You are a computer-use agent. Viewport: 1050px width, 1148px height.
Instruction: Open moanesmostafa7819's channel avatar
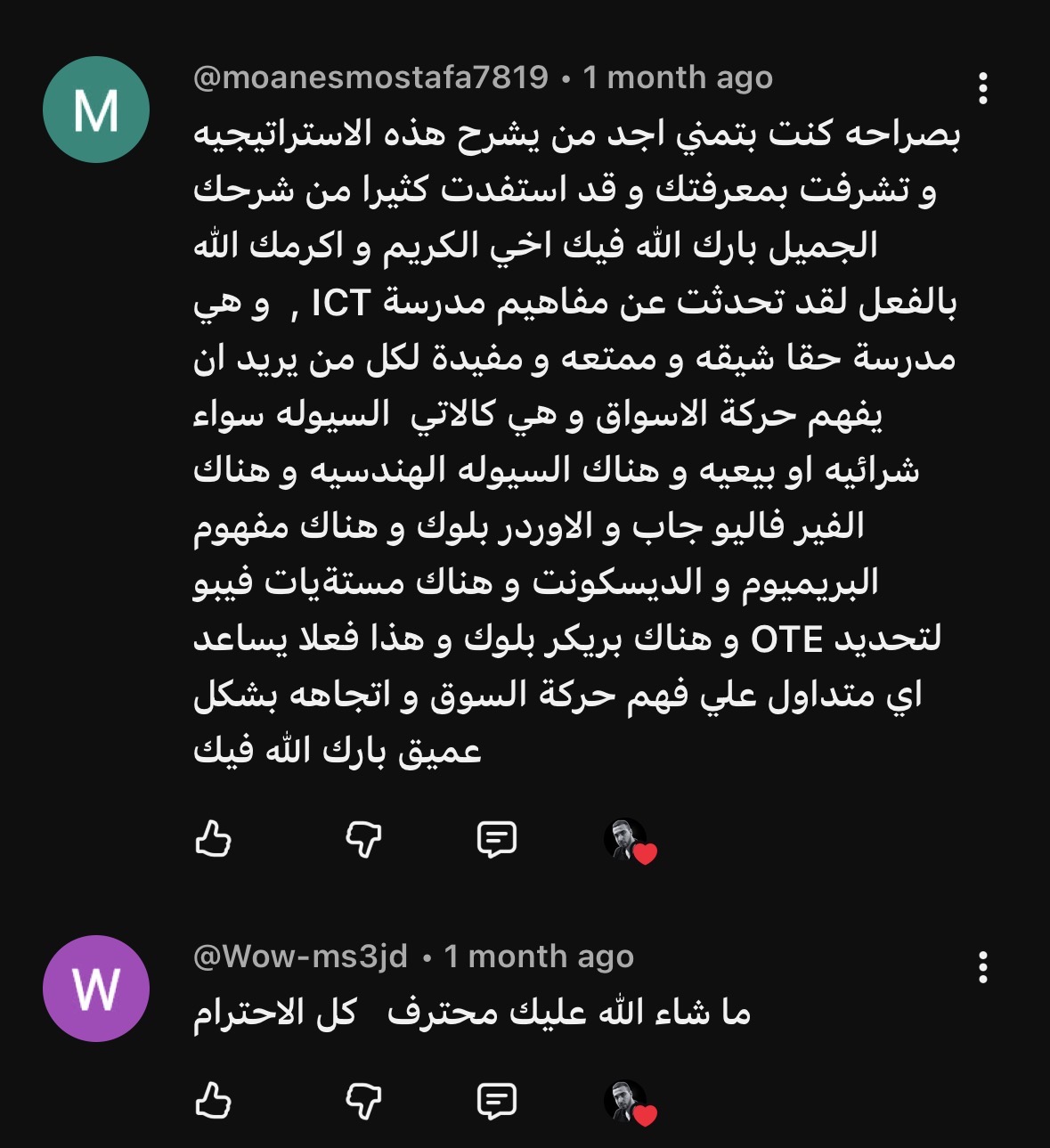tap(96, 110)
